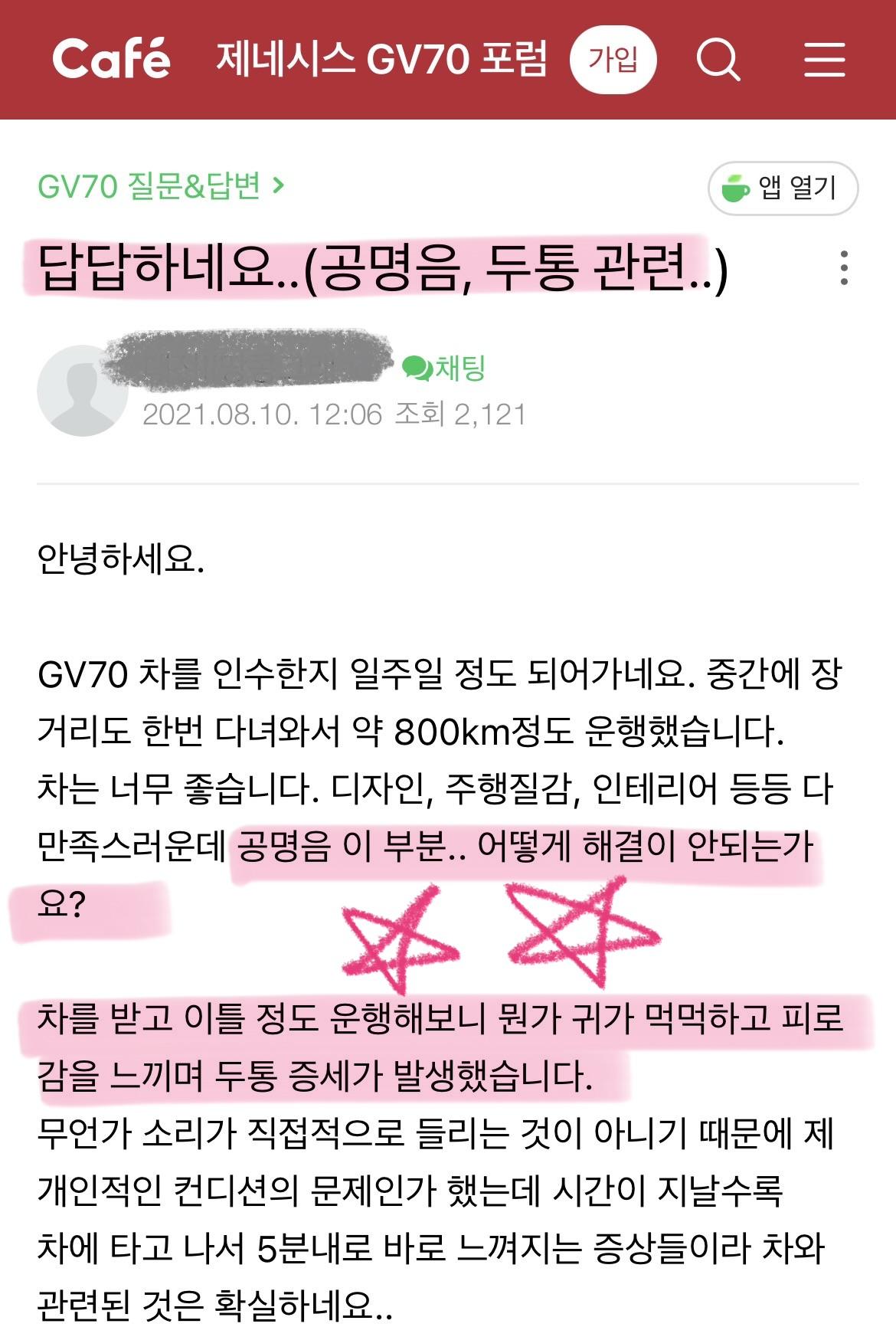896x1327 pixels.
Task: Open the hamburger menu
Action: click(824, 60)
